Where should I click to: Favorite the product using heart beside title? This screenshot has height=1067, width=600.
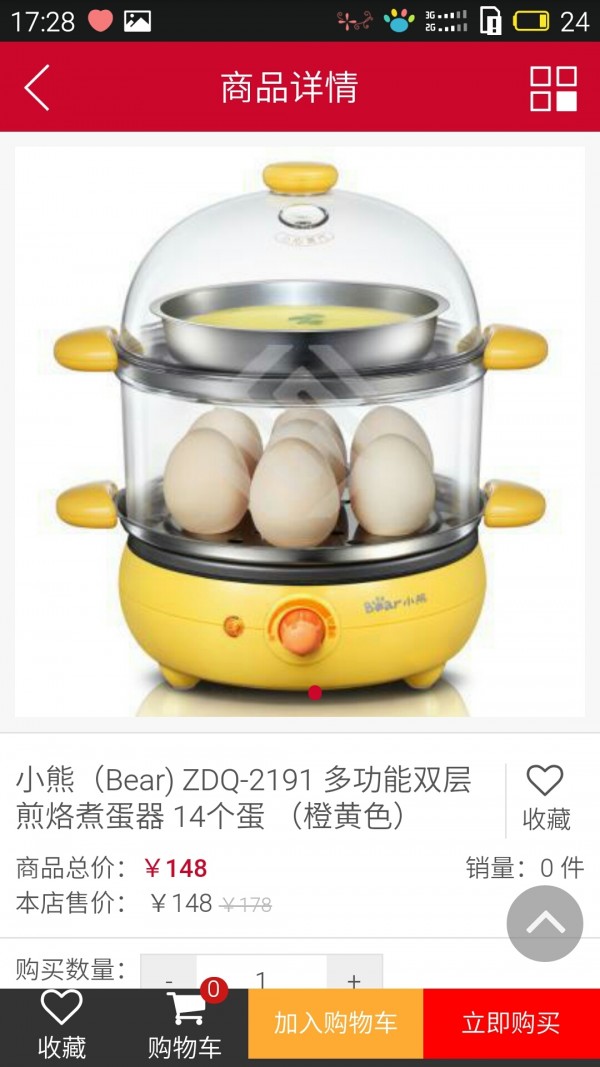point(545,797)
